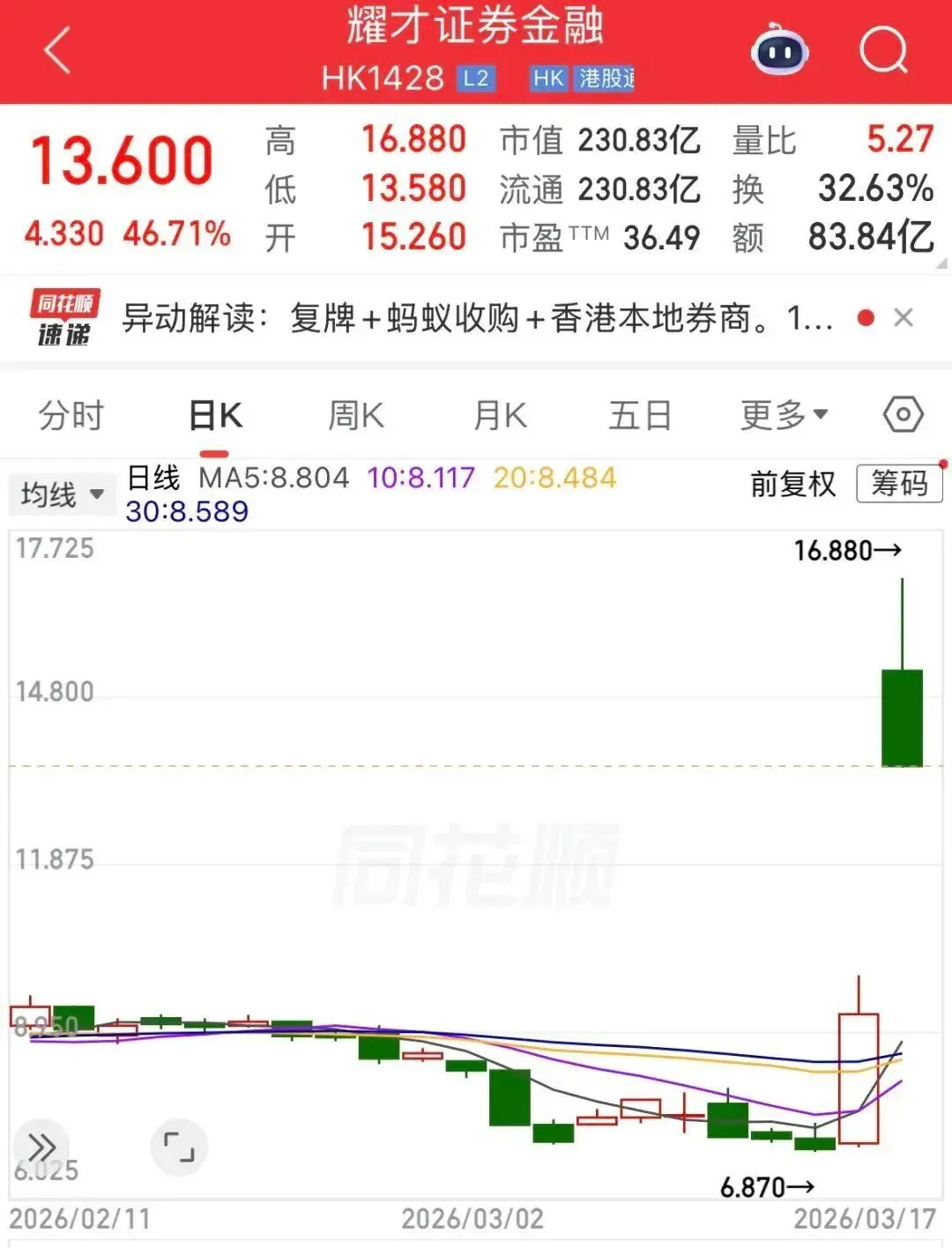
Task: Go back using the top-left arrow
Action: tap(58, 50)
